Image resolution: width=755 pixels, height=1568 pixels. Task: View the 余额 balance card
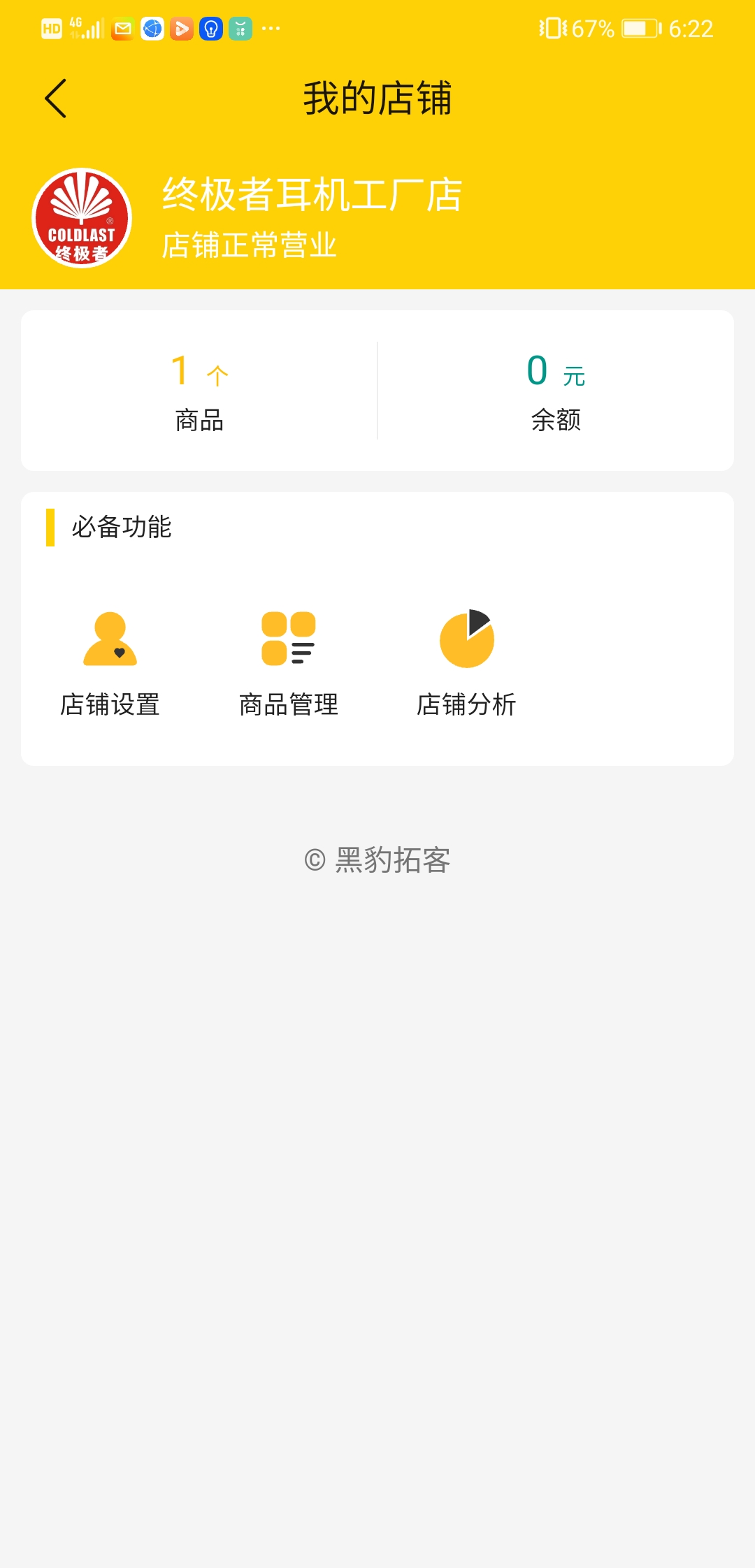pyautogui.click(x=556, y=391)
